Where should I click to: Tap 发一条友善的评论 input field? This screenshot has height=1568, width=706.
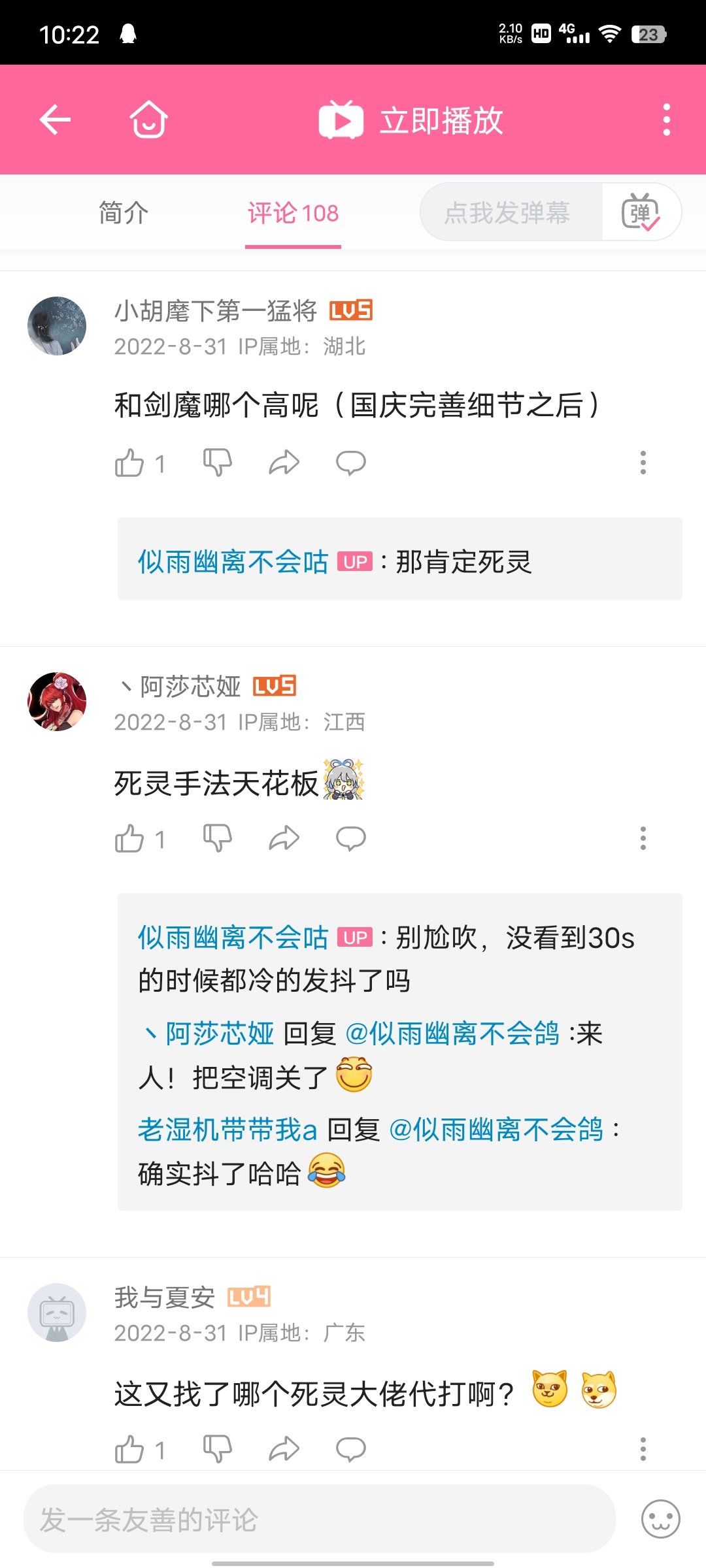coord(320,1519)
